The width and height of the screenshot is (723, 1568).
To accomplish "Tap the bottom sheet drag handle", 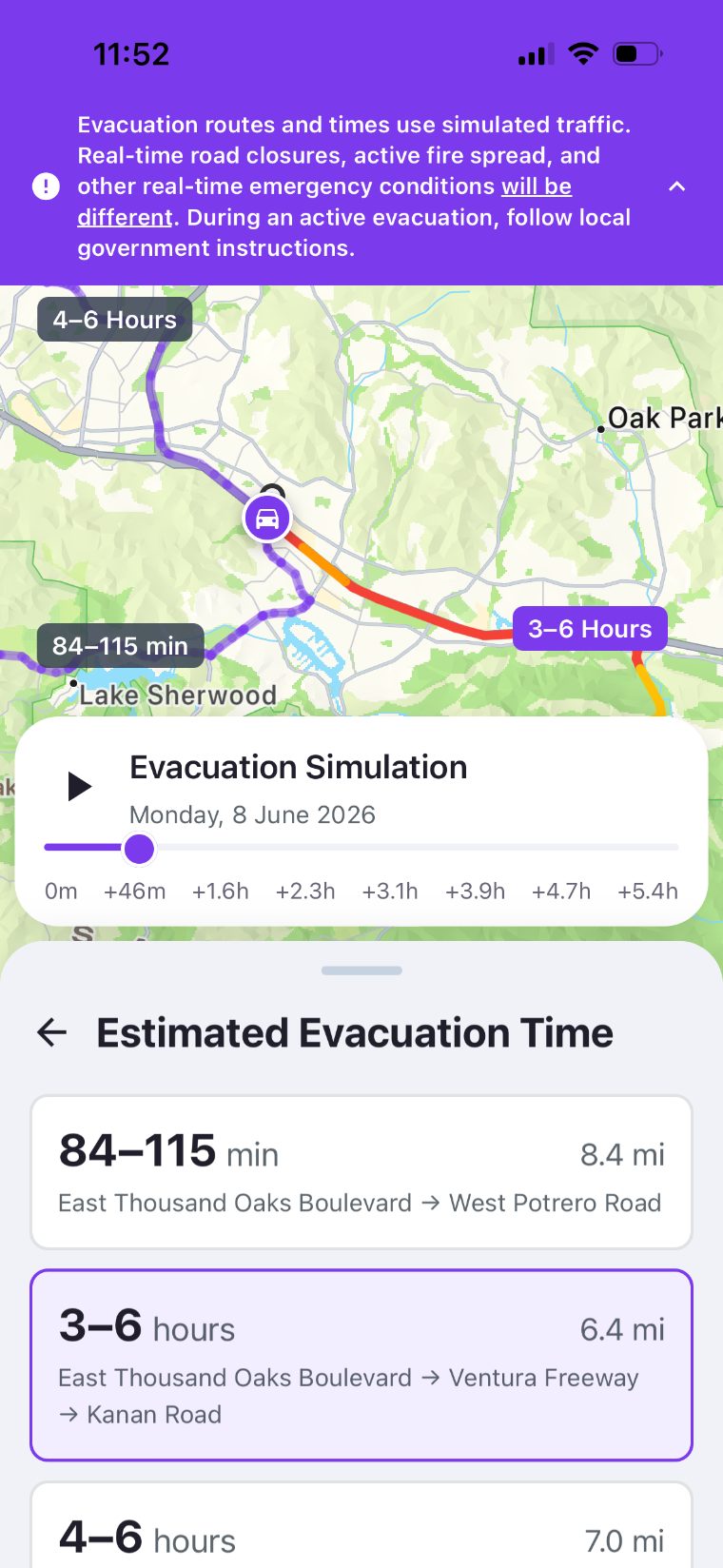I will point(361,970).
